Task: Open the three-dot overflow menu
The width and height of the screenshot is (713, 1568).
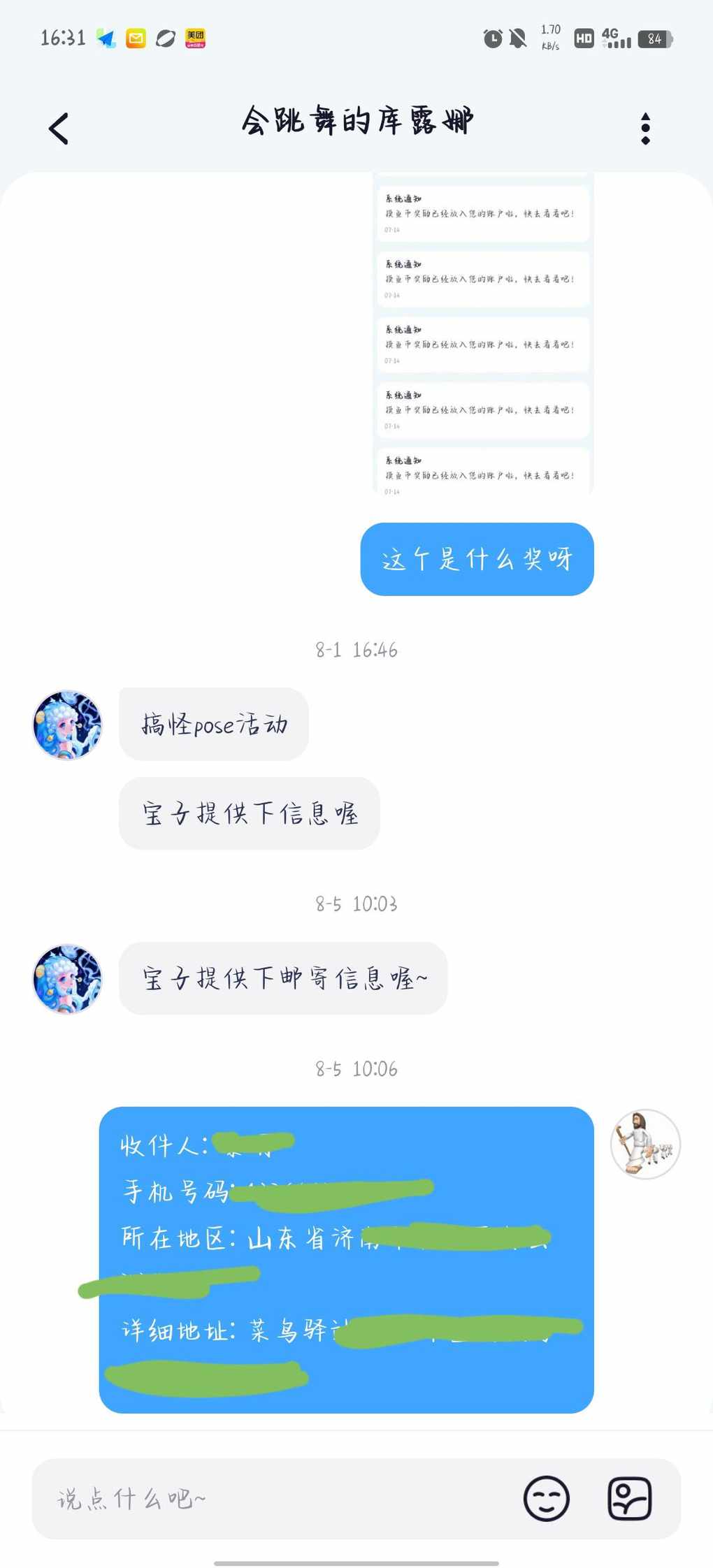Action: pos(645,129)
